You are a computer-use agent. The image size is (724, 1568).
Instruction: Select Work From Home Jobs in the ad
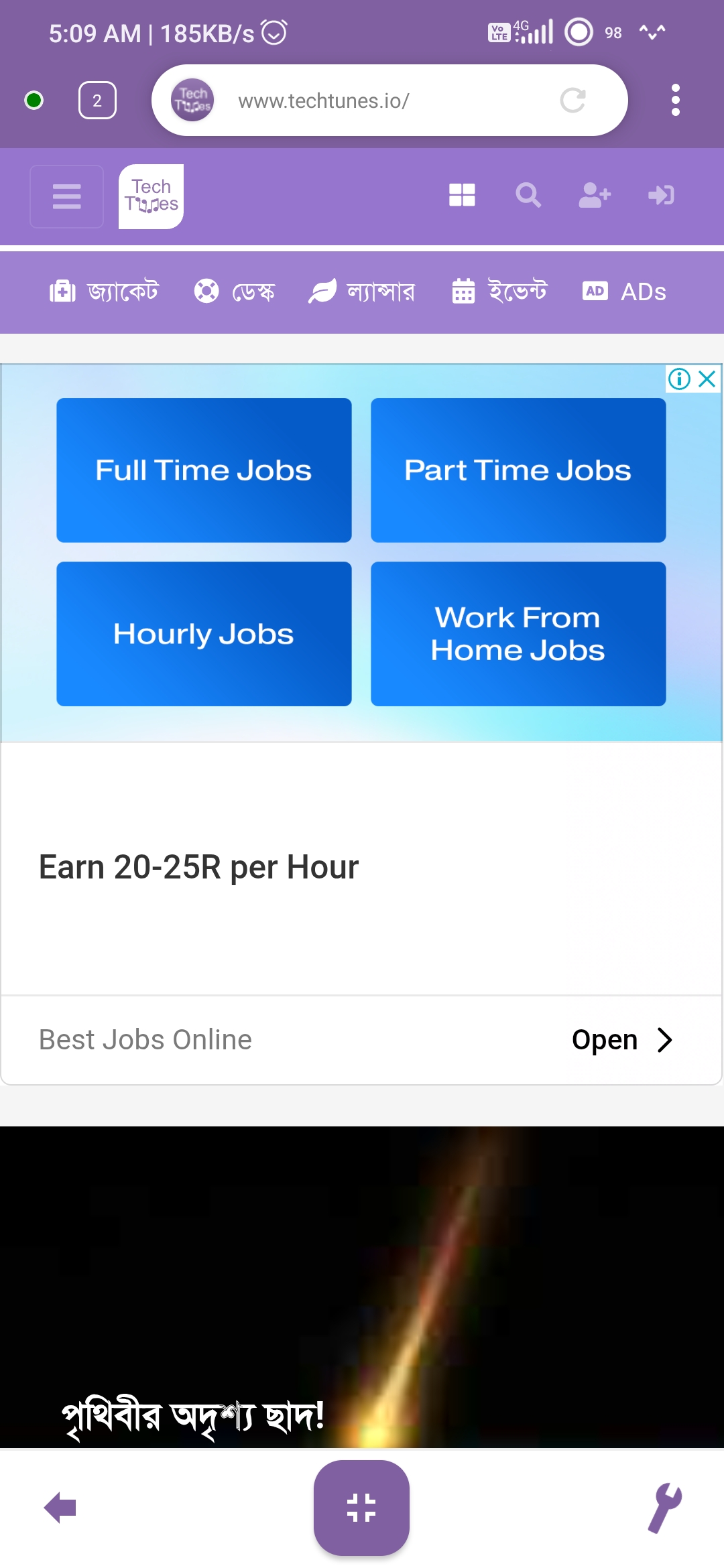tap(518, 634)
